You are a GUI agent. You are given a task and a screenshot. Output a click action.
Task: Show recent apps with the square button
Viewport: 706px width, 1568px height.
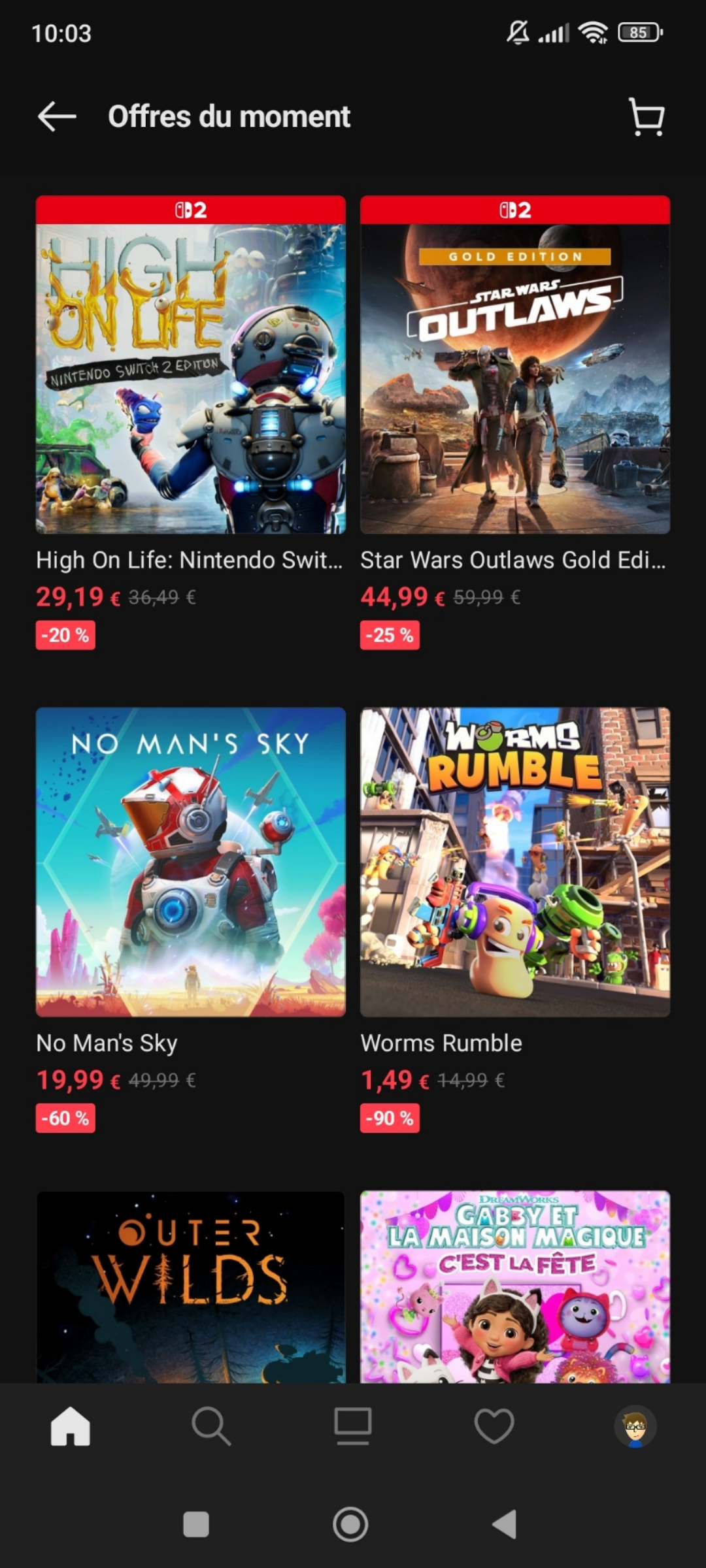click(x=196, y=1524)
